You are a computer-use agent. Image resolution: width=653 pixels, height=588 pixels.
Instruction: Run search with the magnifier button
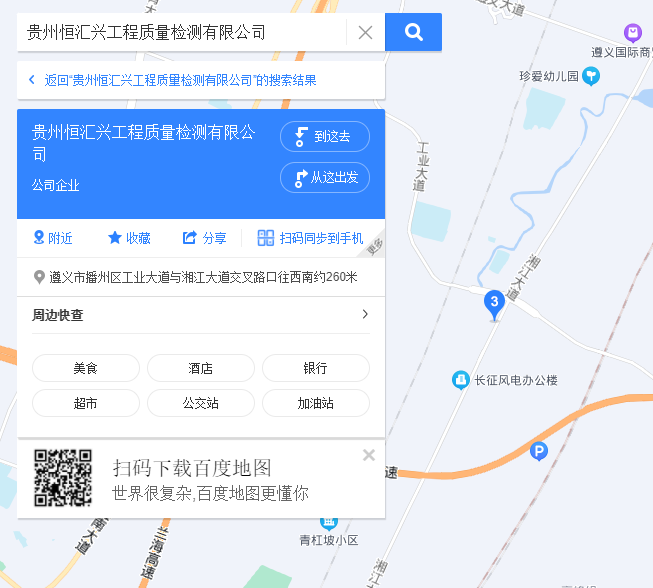click(413, 32)
